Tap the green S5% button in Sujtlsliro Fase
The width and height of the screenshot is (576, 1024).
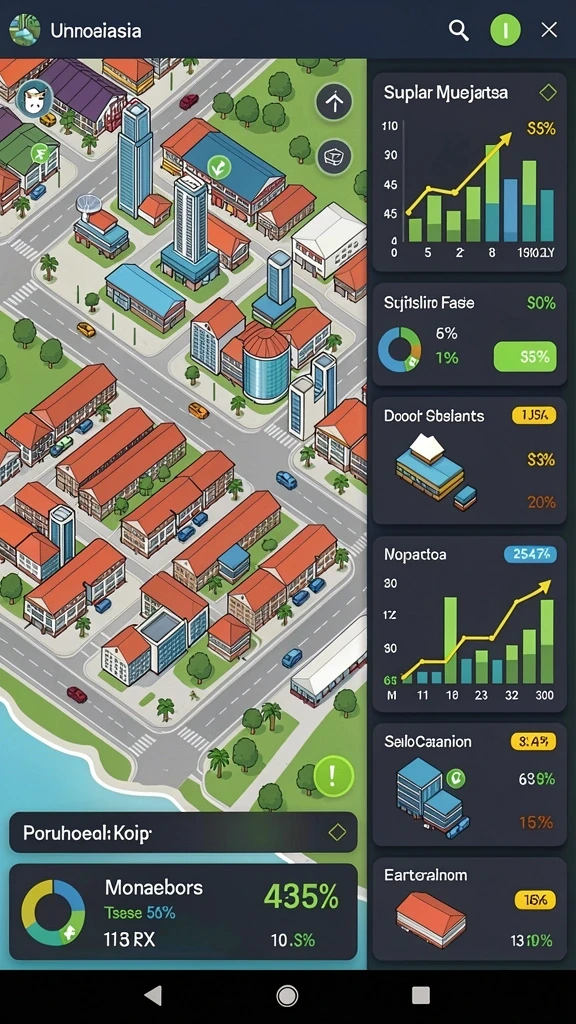[525, 357]
